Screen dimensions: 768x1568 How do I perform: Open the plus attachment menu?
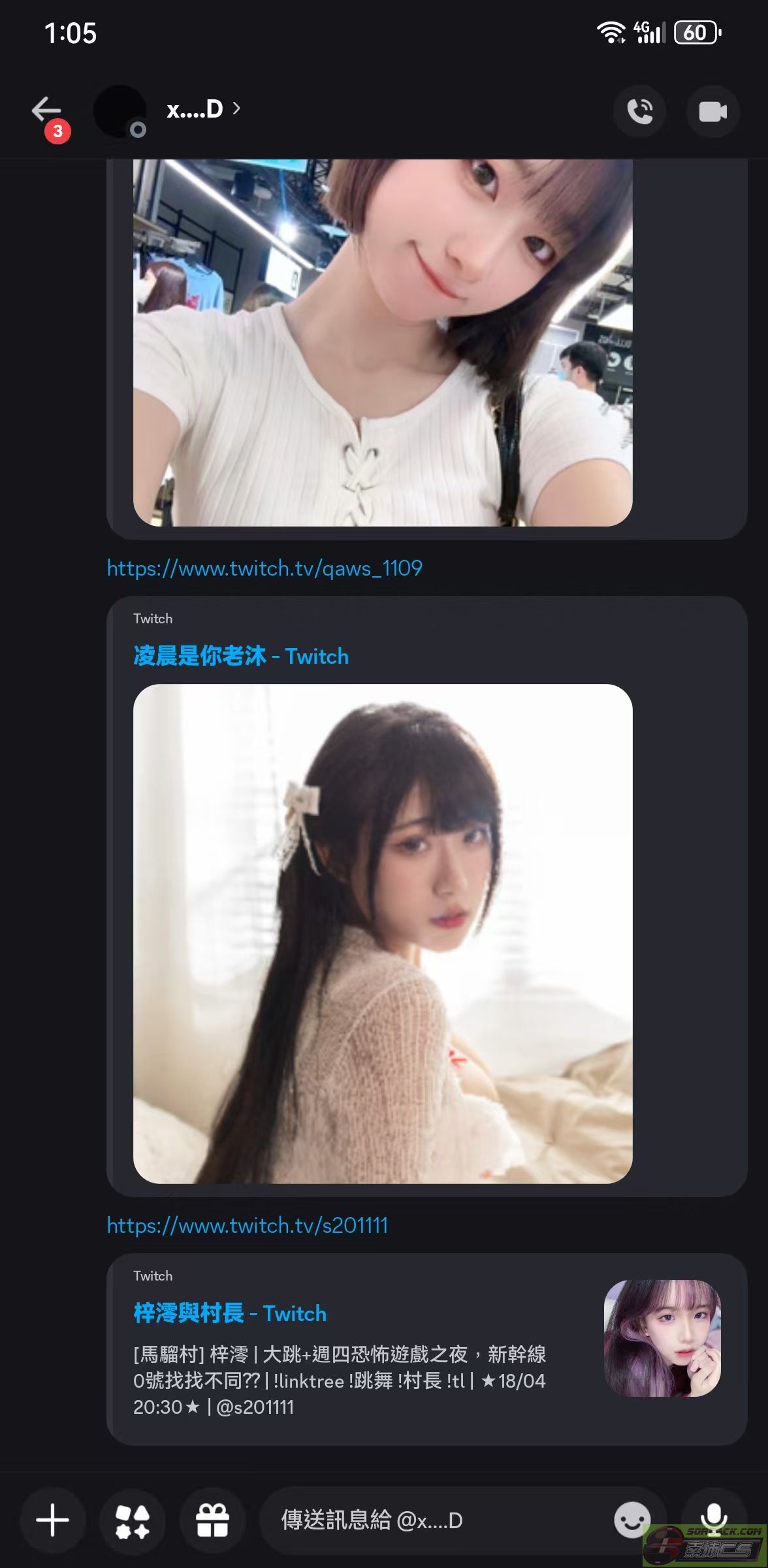pyautogui.click(x=52, y=1520)
